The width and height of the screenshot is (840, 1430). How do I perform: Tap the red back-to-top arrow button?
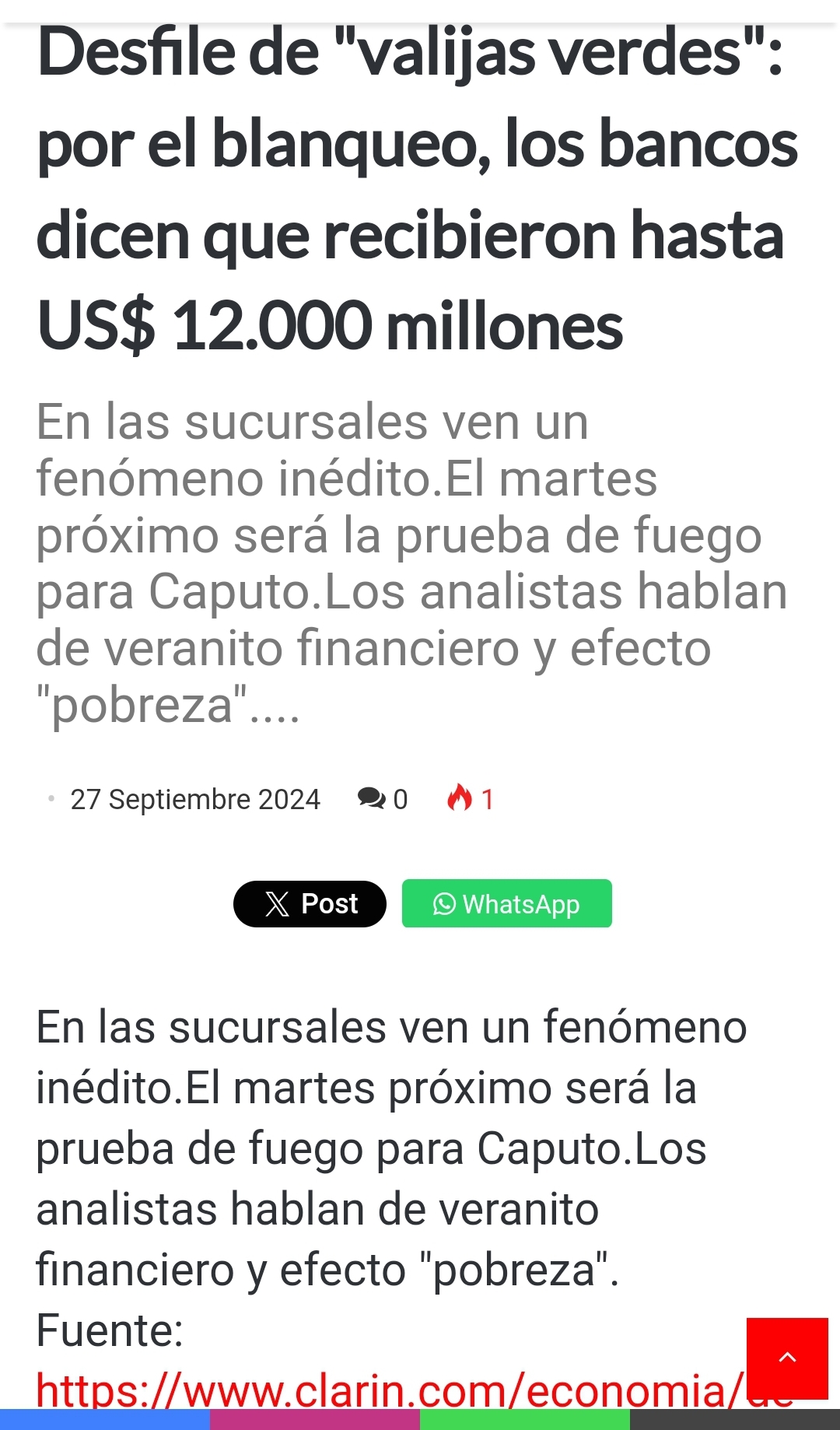pos(787,1358)
